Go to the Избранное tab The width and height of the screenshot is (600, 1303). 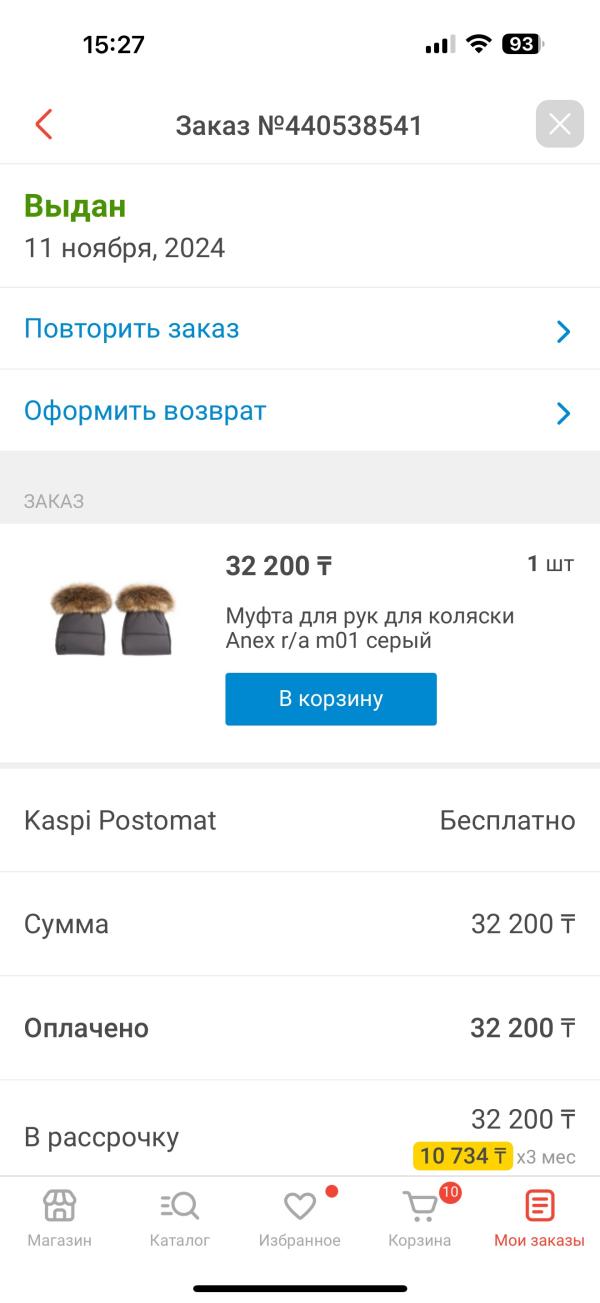pyautogui.click(x=300, y=1218)
